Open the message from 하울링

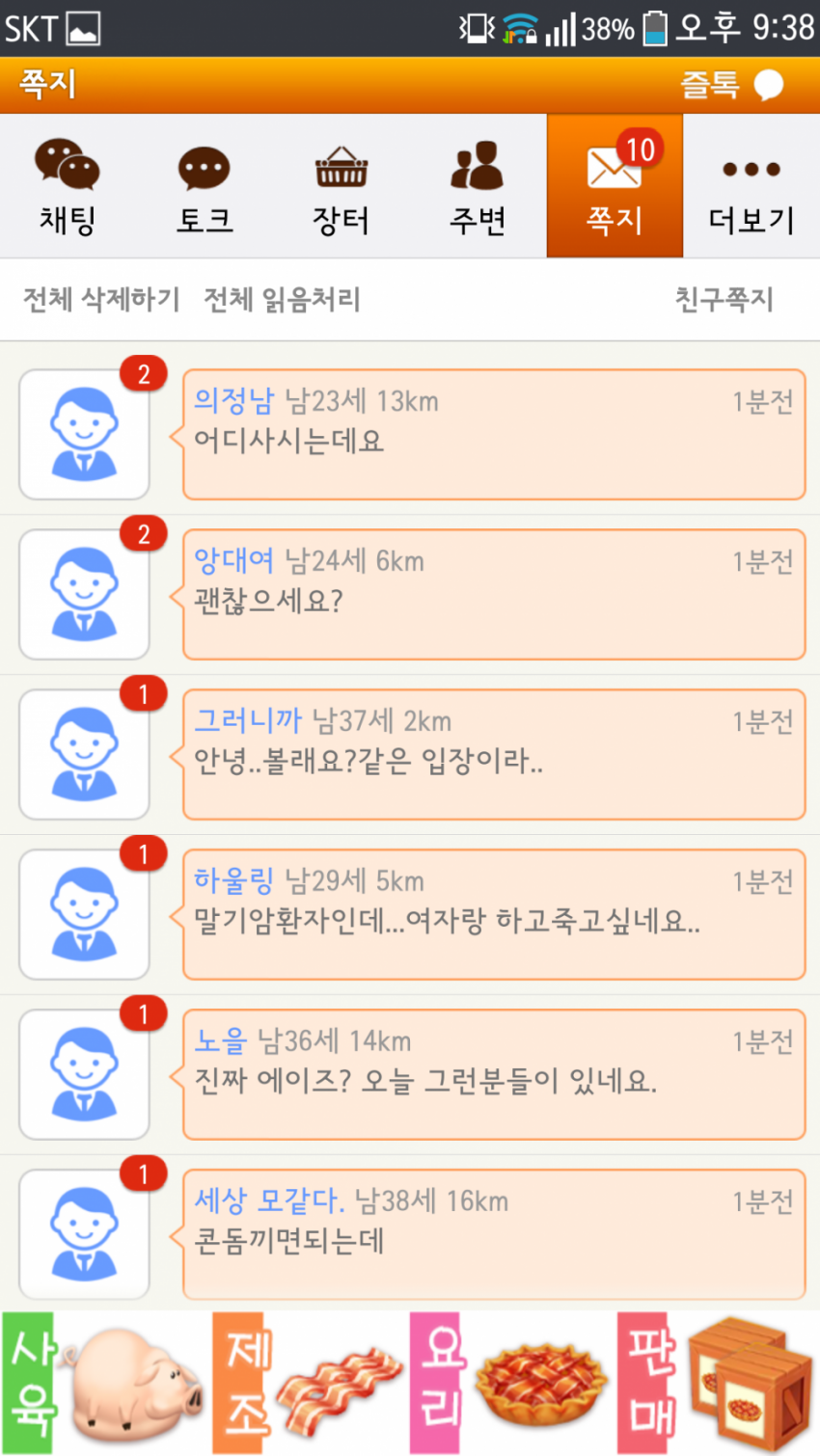[494, 914]
